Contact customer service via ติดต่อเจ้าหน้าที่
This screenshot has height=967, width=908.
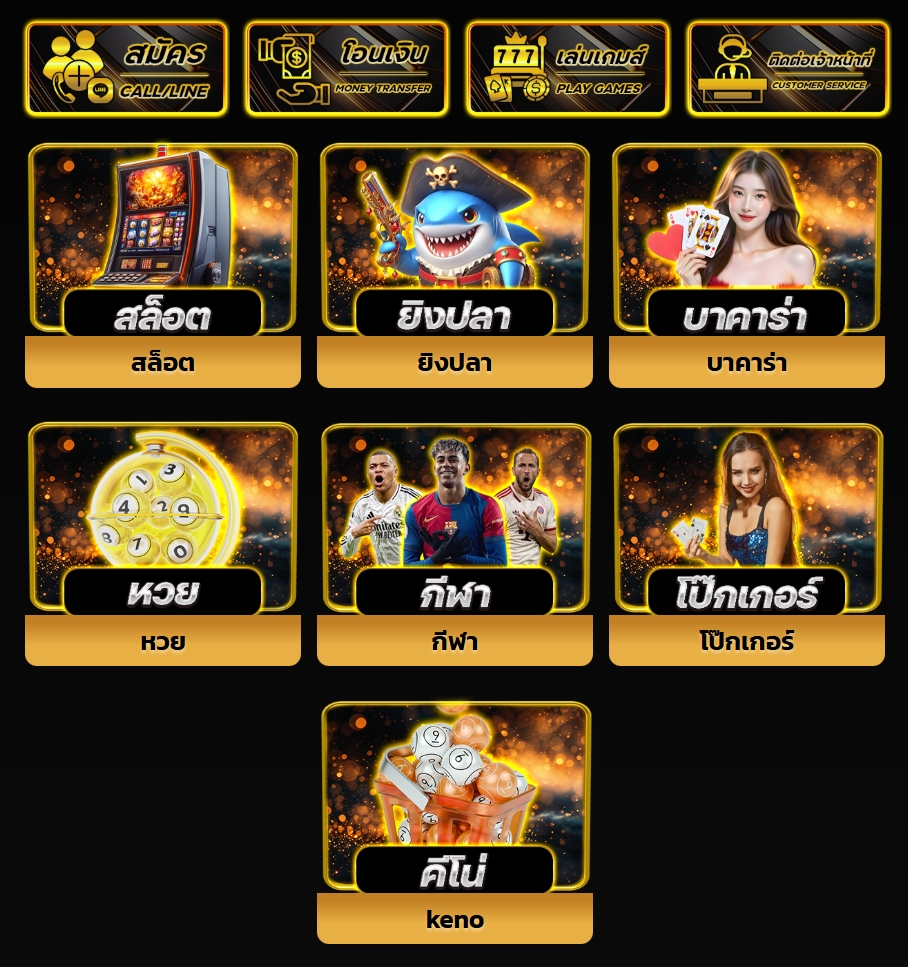[x=788, y=69]
